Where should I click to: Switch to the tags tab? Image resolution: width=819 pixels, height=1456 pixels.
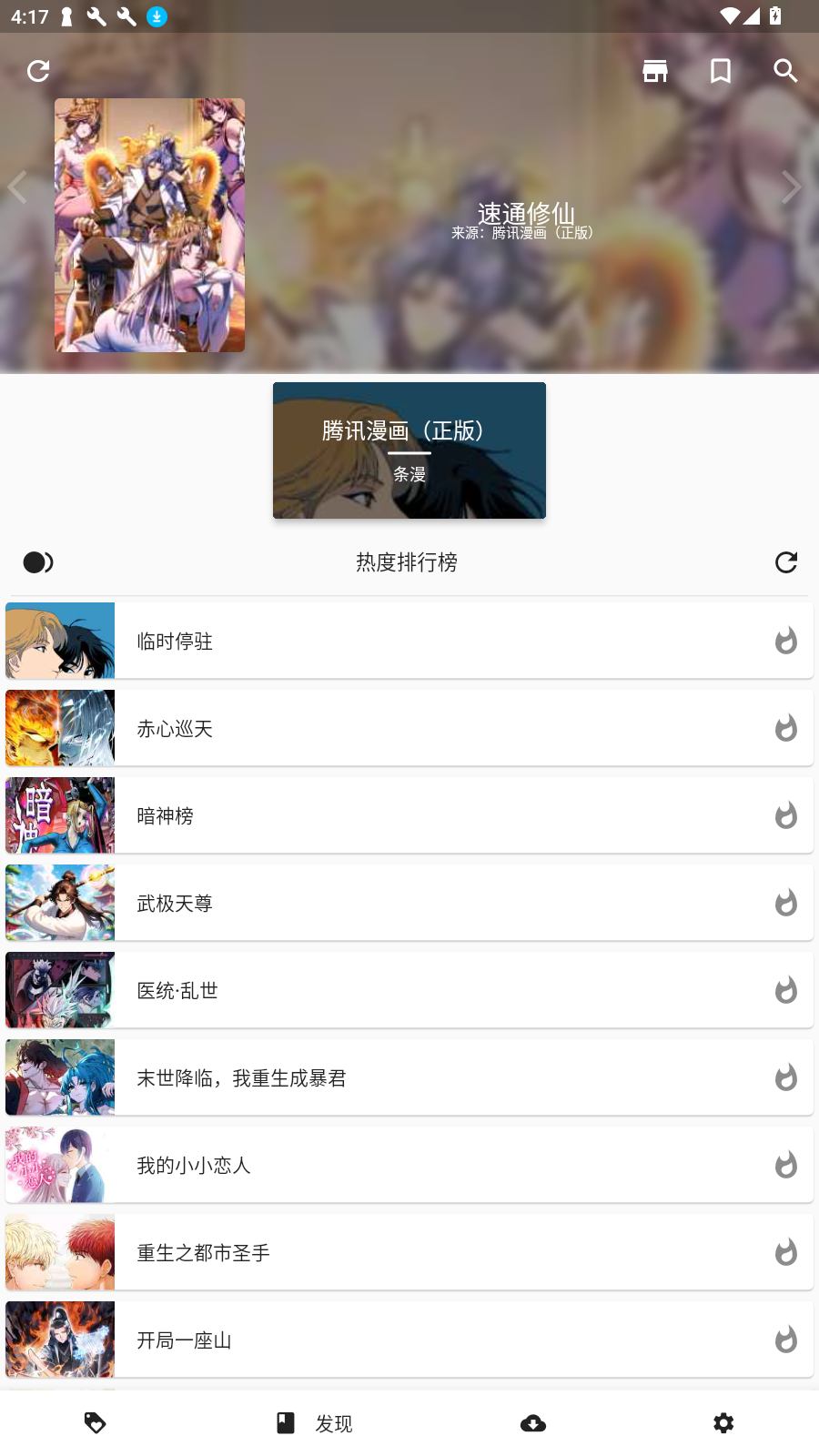pyautogui.click(x=96, y=1423)
